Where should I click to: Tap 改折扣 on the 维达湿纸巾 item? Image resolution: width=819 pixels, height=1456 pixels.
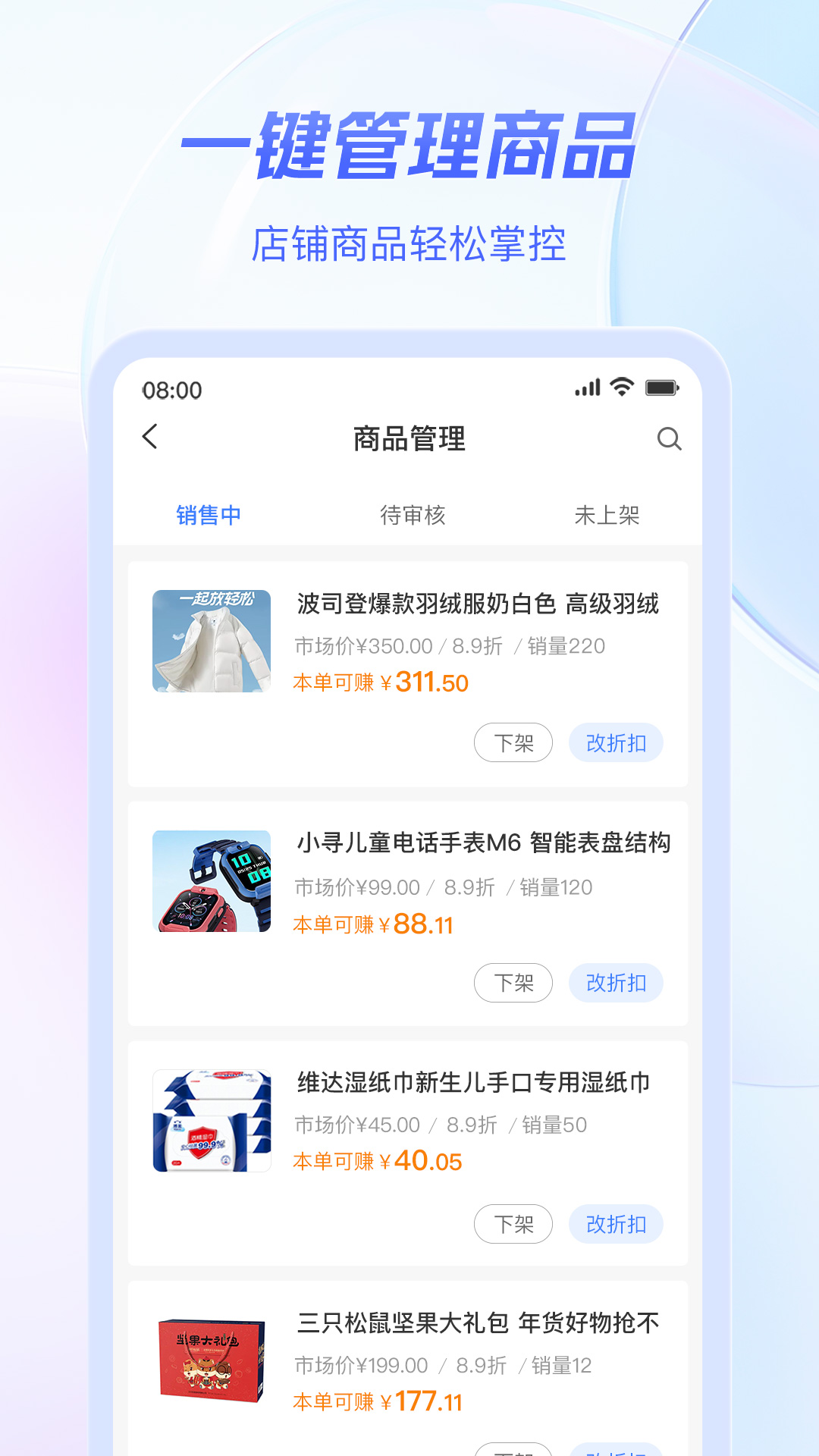click(x=616, y=1224)
